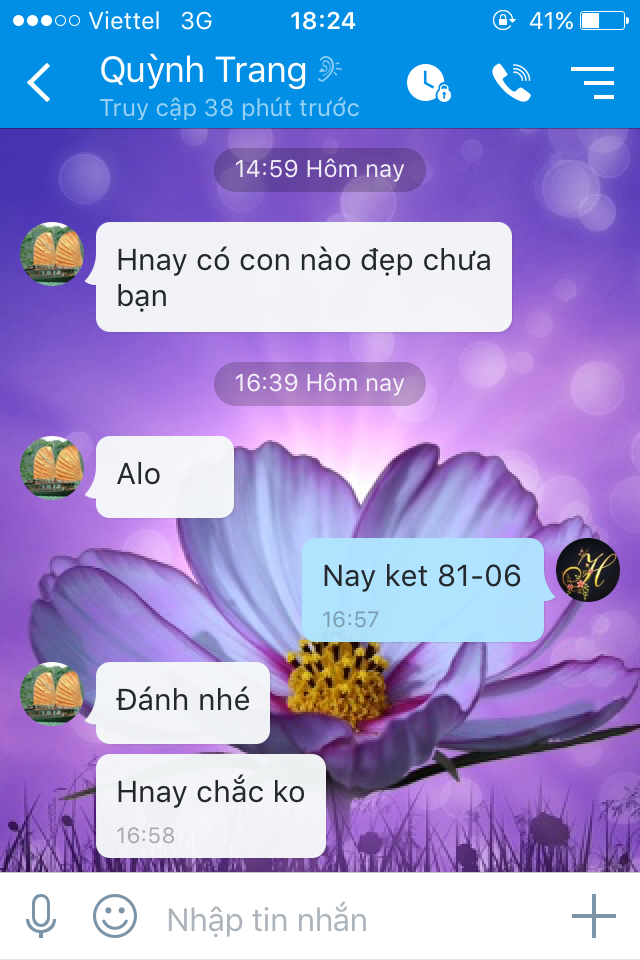Go back from Quỳnh Trang chat
Image resolution: width=640 pixels, height=960 pixels.
click(38, 83)
